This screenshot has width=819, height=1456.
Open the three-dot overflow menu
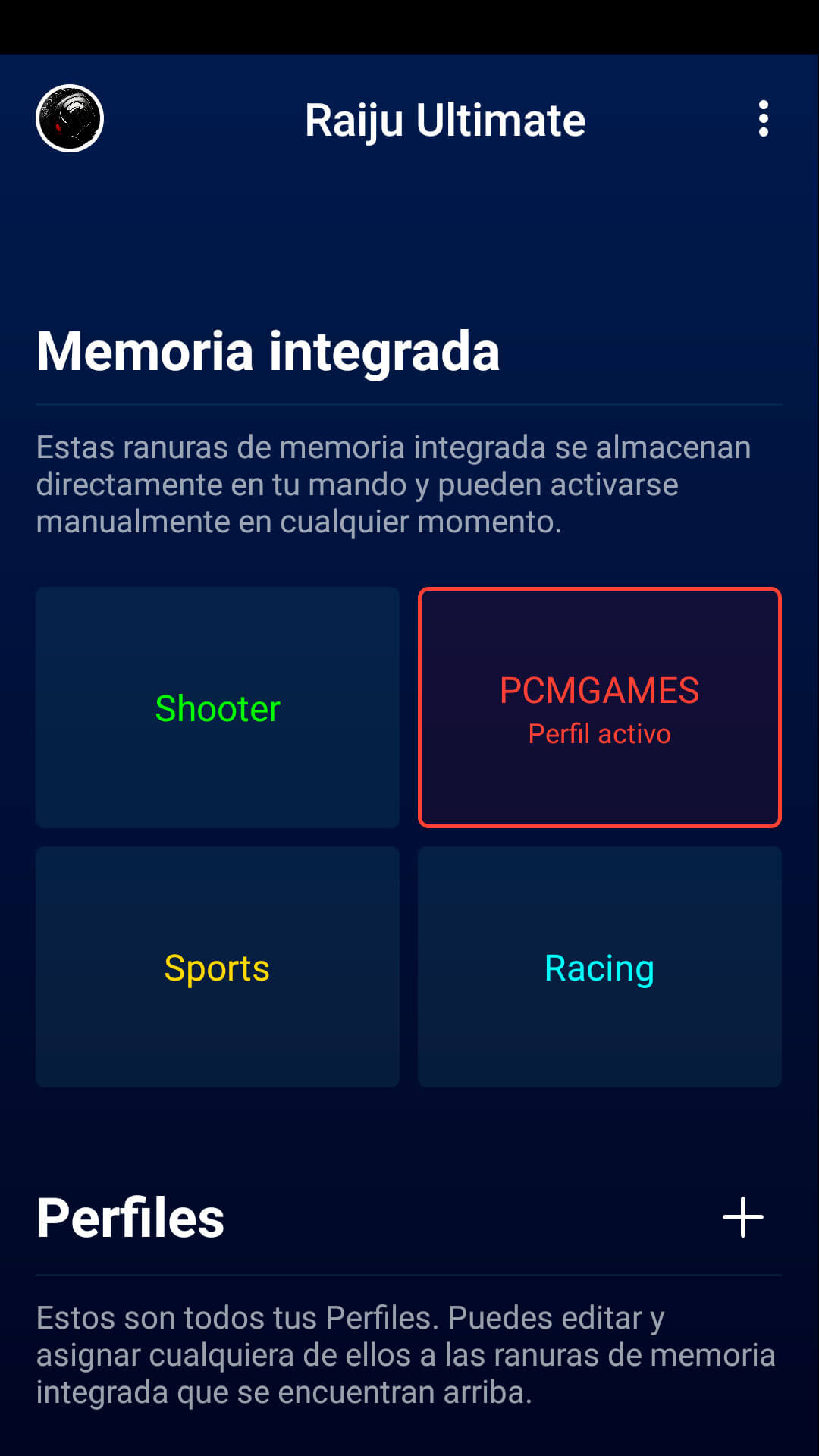click(x=763, y=119)
